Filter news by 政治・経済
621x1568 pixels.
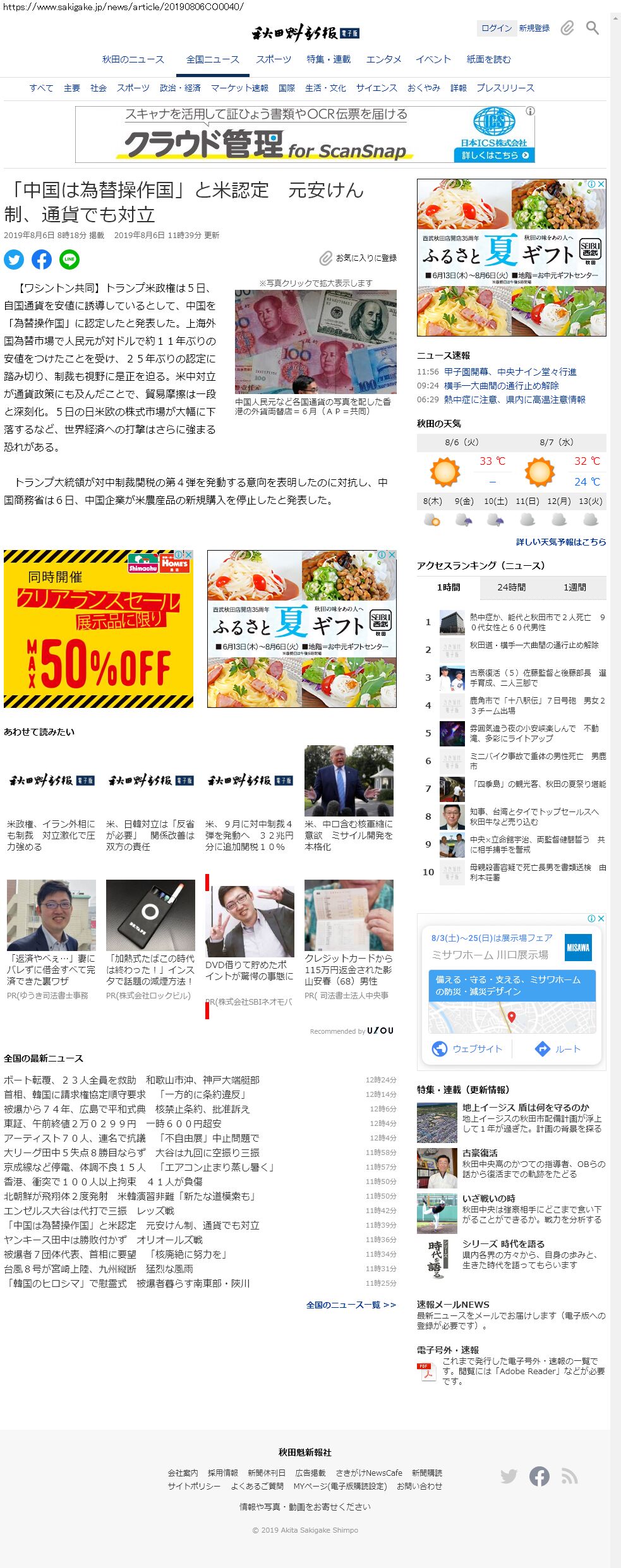click(180, 88)
